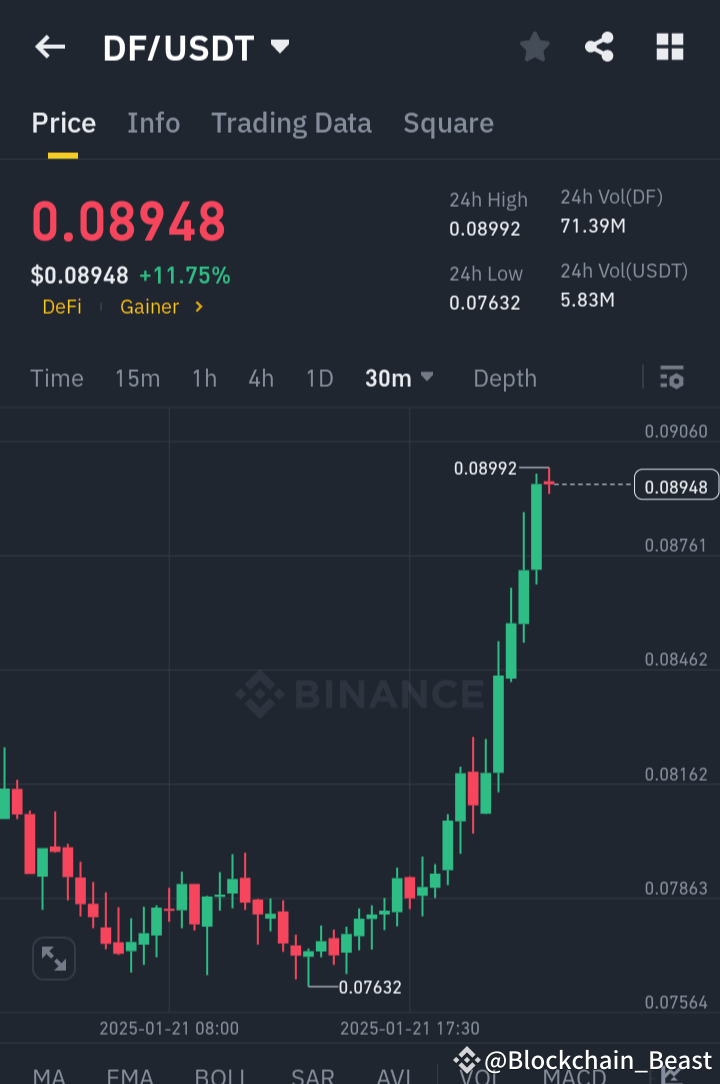720x1084 pixels.
Task: Click the DeFi tag label
Action: point(62,307)
